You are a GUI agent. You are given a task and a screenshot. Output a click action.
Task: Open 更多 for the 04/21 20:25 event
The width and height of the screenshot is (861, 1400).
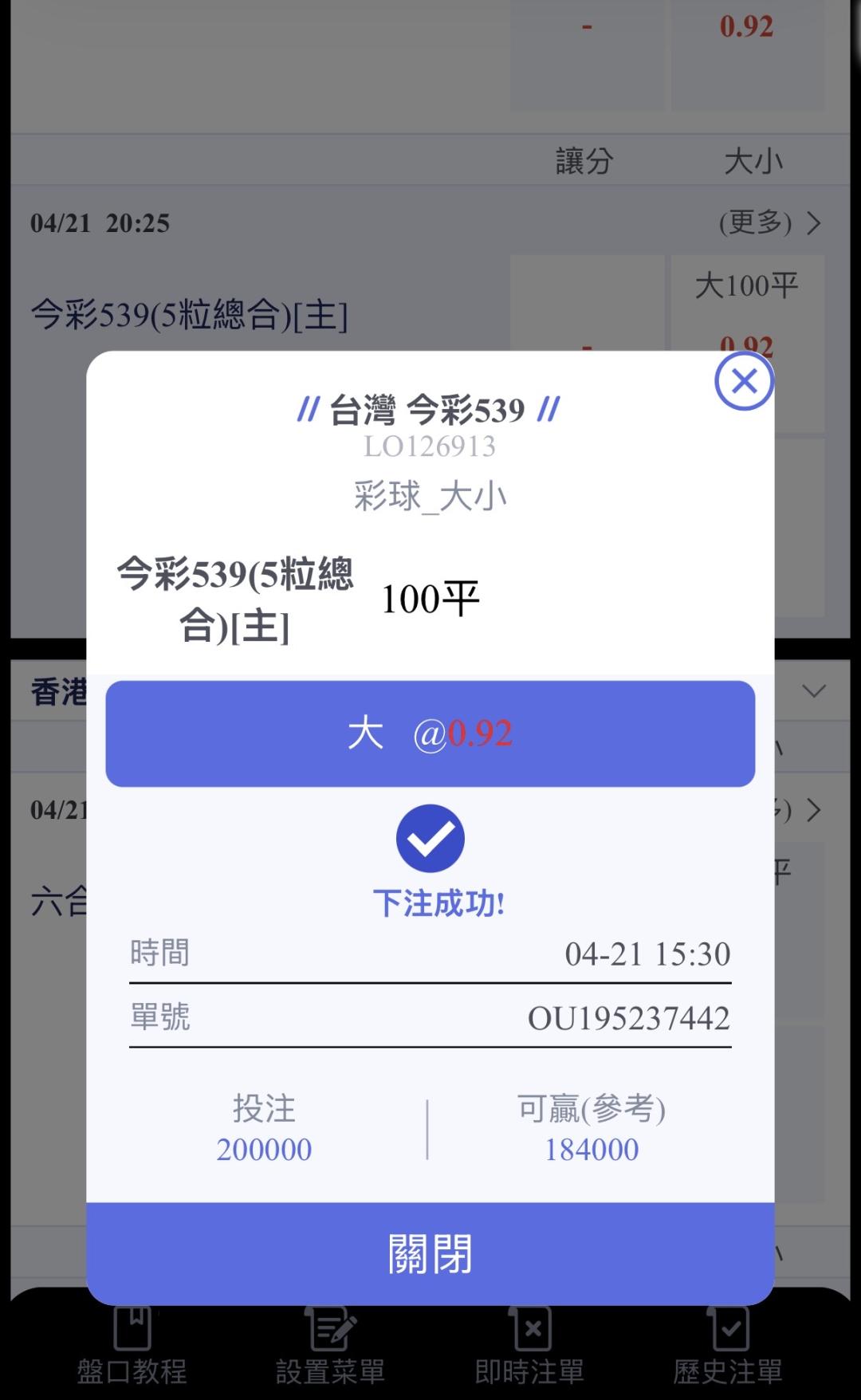[x=769, y=222]
